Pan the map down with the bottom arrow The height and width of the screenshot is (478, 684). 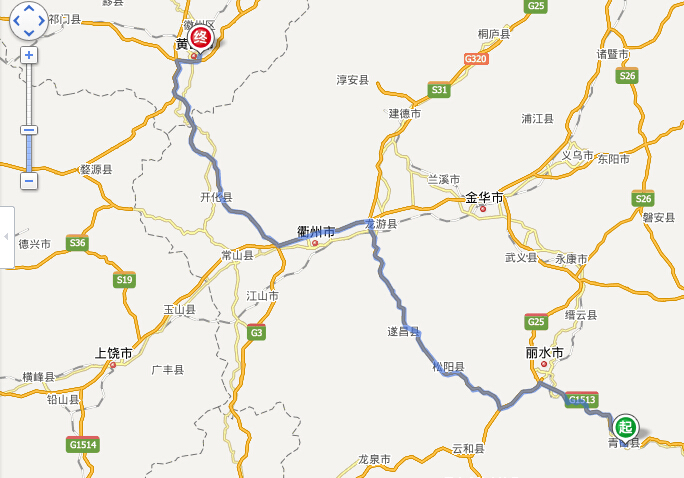click(x=29, y=31)
